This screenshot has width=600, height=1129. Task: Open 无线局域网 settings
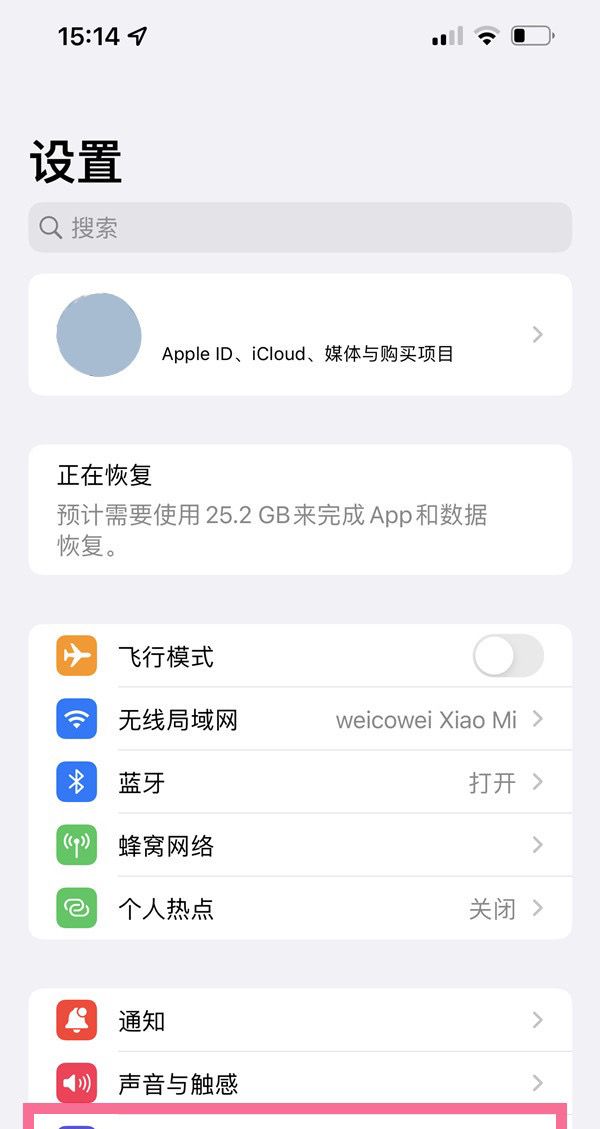pos(300,720)
